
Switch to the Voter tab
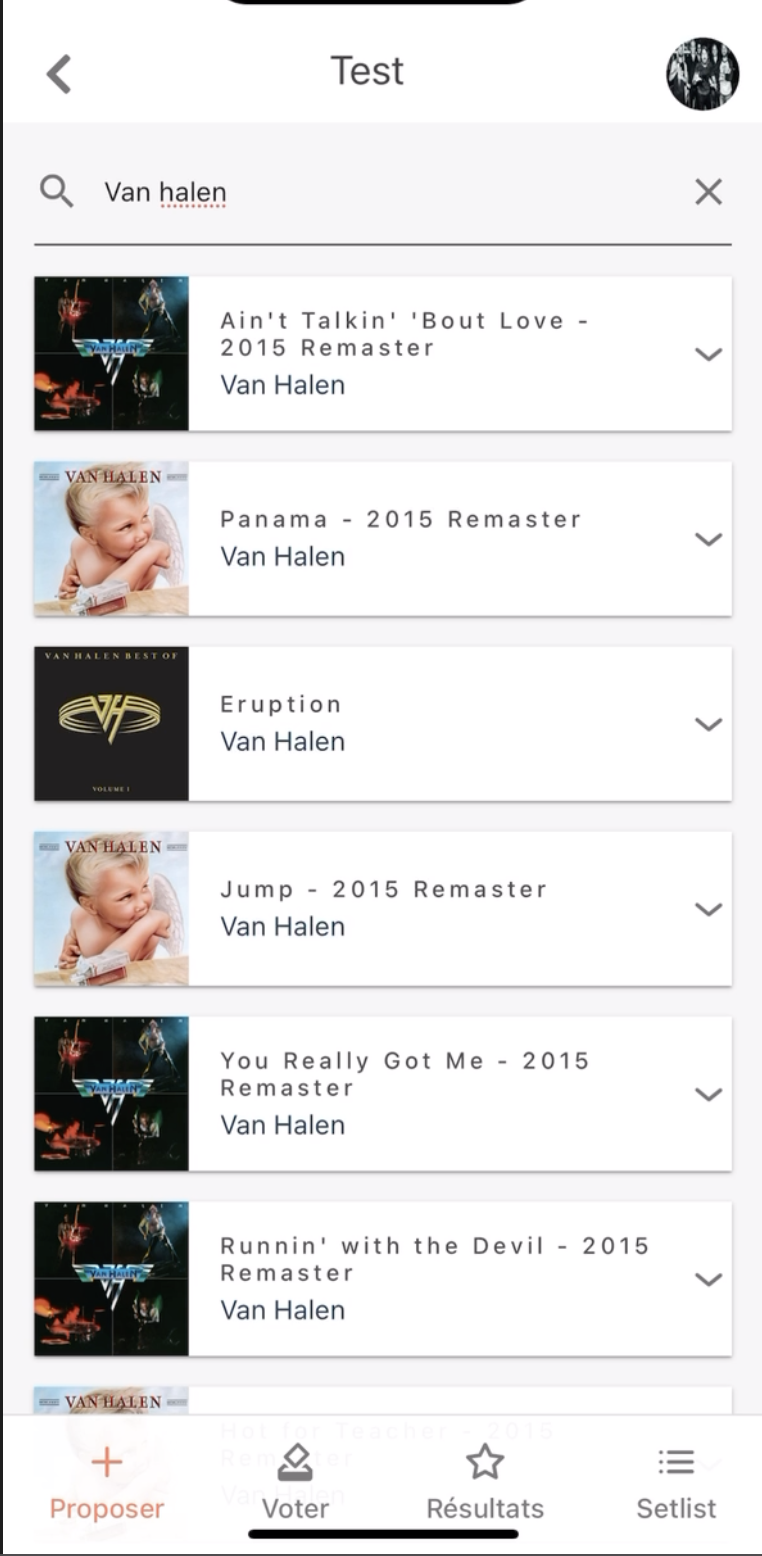pyautogui.click(x=295, y=1484)
